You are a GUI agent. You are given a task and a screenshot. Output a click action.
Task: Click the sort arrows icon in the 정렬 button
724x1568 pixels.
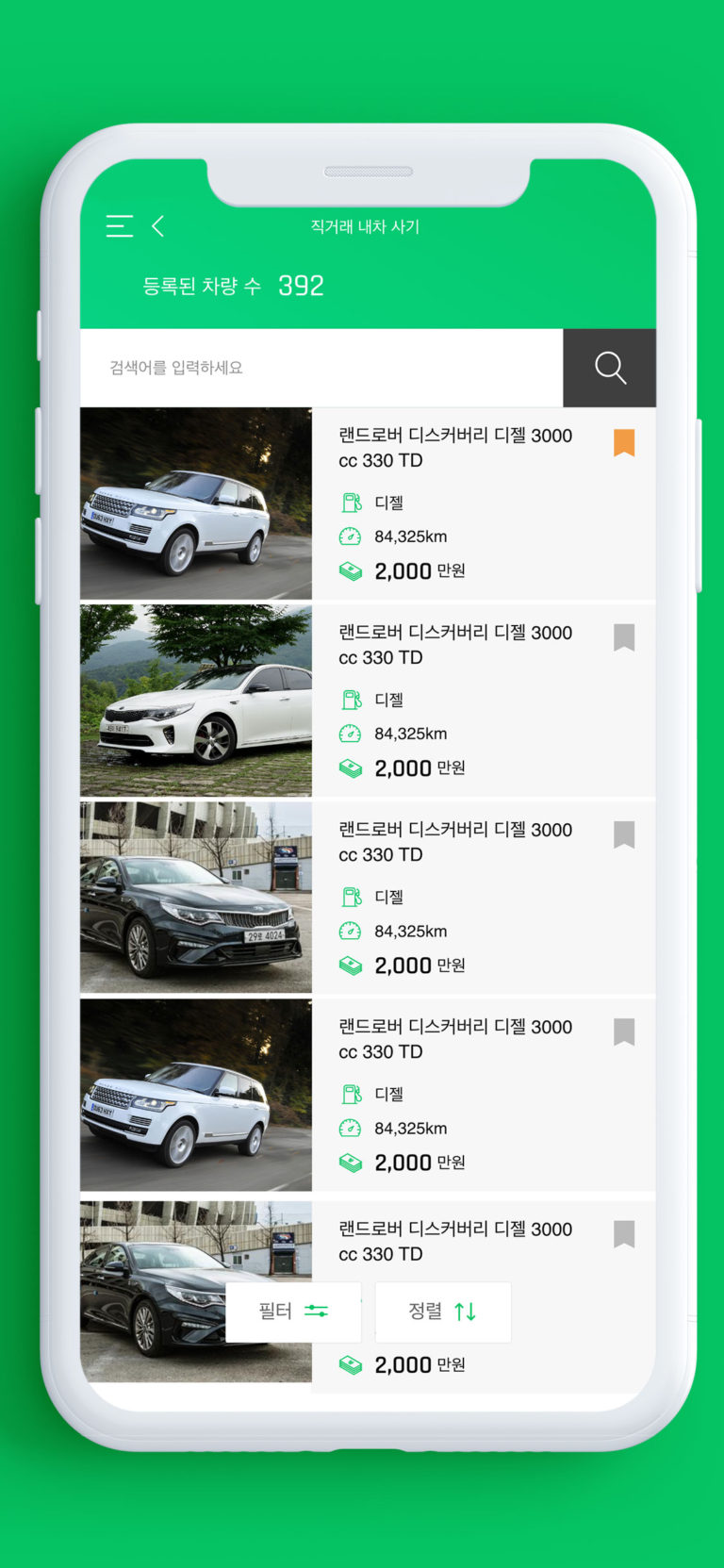click(x=466, y=1312)
